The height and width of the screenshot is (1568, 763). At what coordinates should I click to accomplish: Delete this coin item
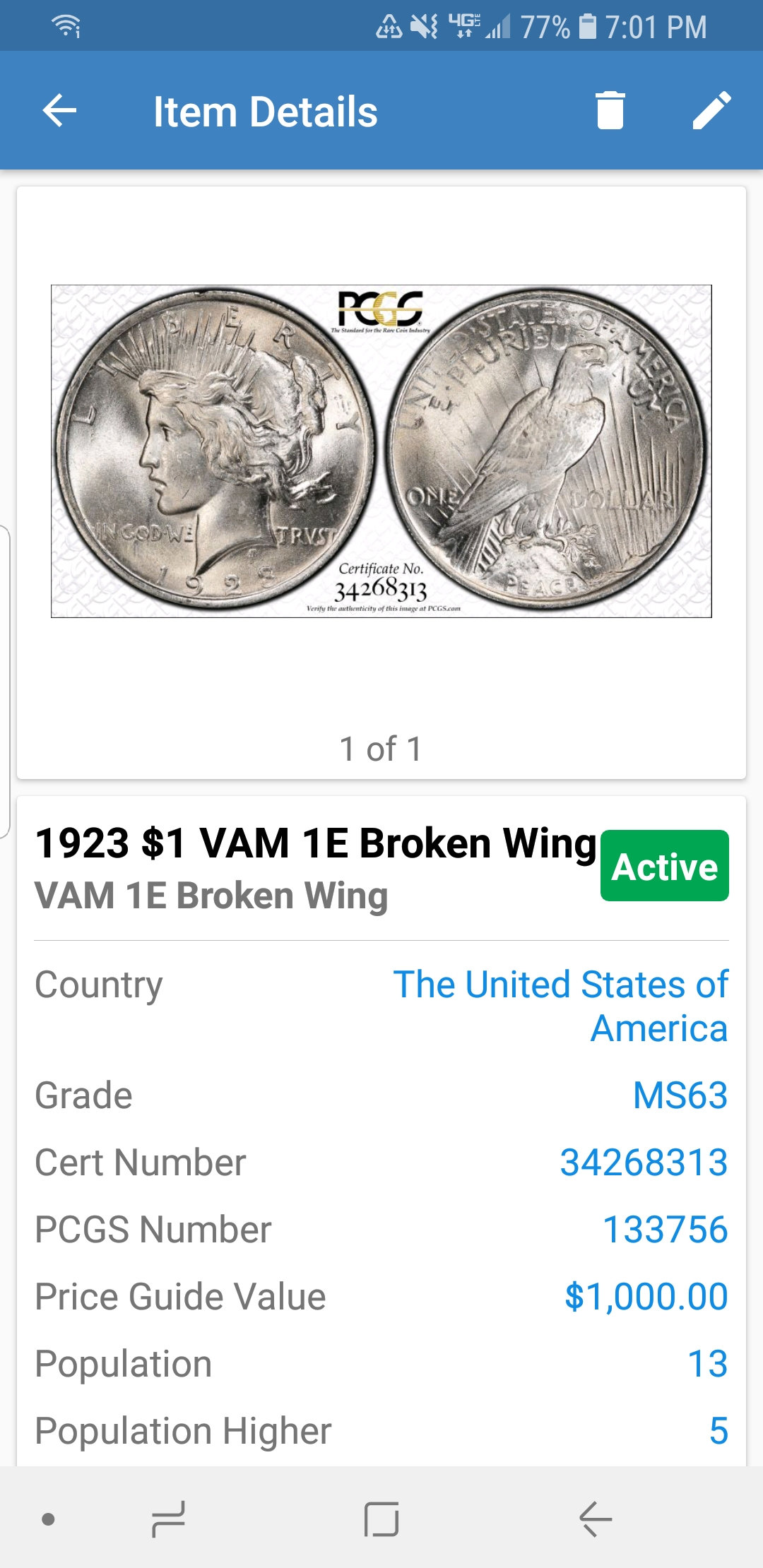610,111
